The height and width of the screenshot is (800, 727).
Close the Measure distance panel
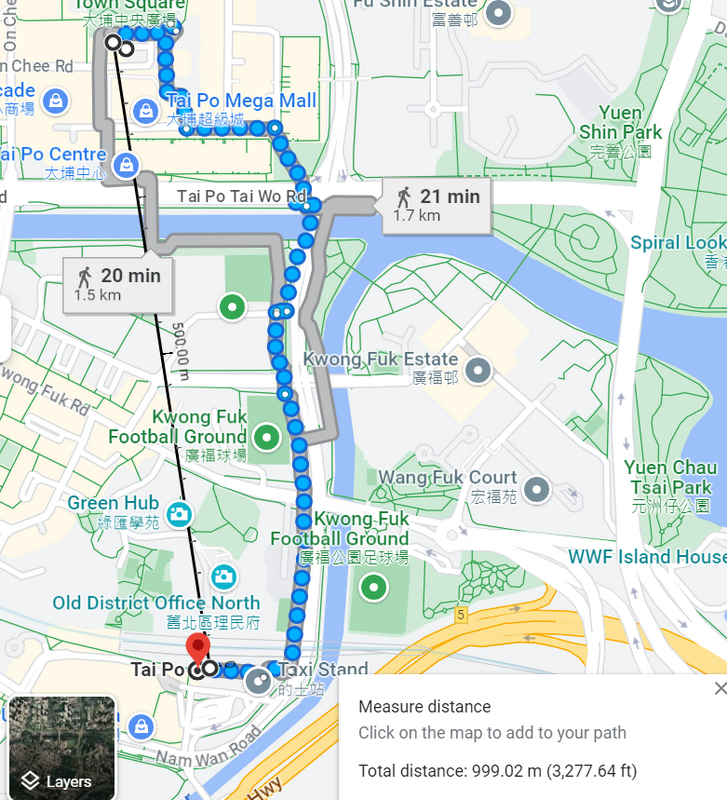tap(720, 689)
